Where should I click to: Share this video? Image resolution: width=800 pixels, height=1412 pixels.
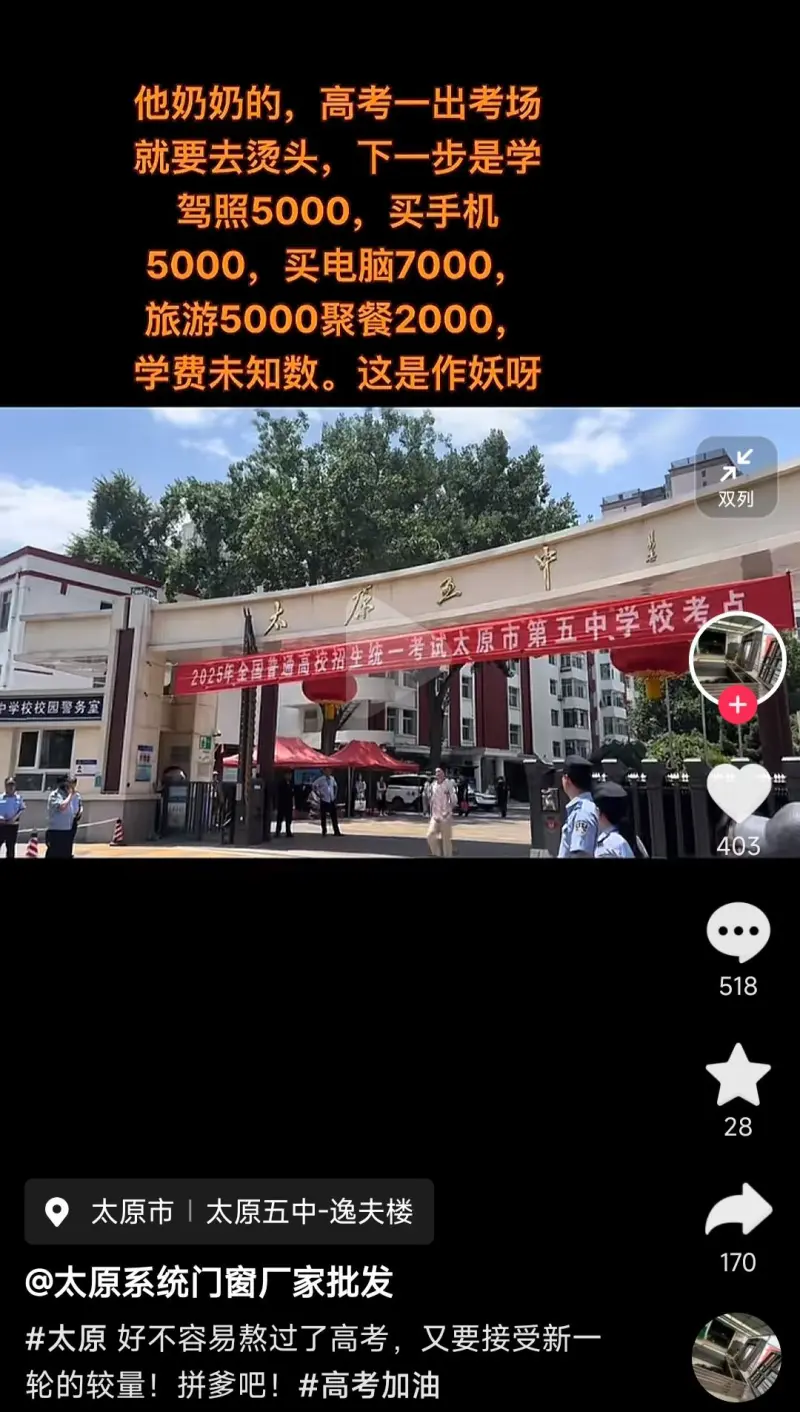[738, 1212]
